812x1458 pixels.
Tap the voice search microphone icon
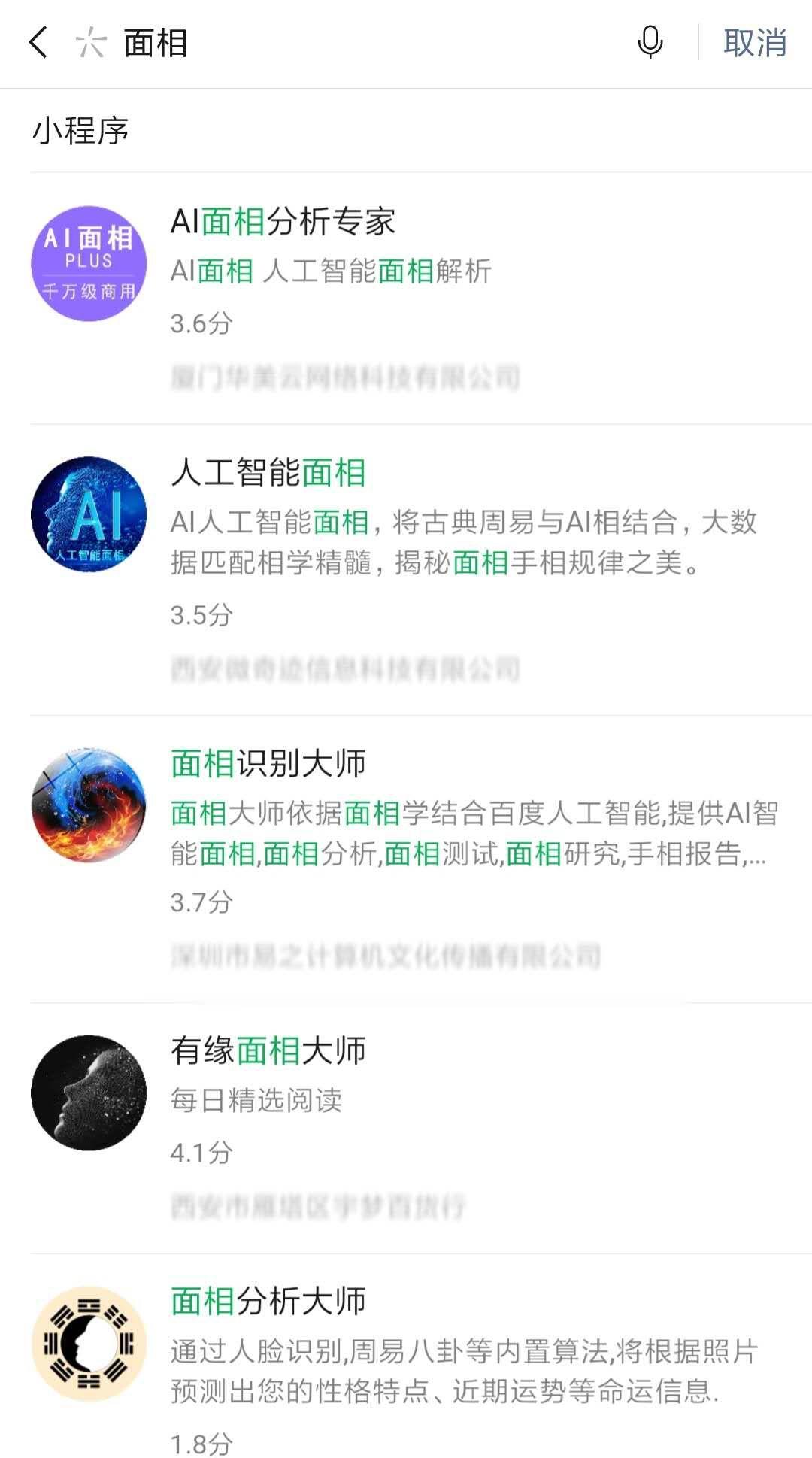(x=649, y=43)
